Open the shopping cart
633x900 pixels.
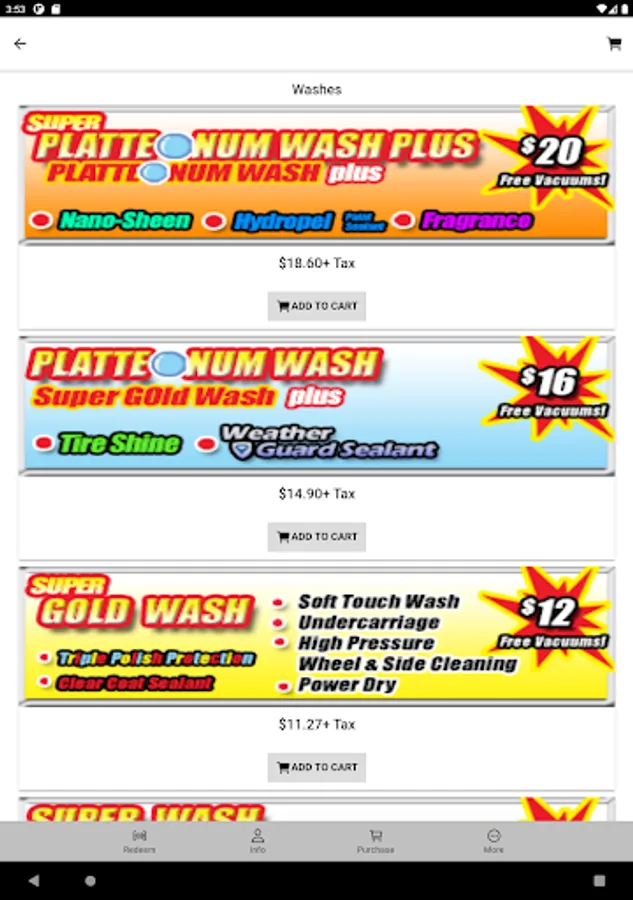(614, 44)
